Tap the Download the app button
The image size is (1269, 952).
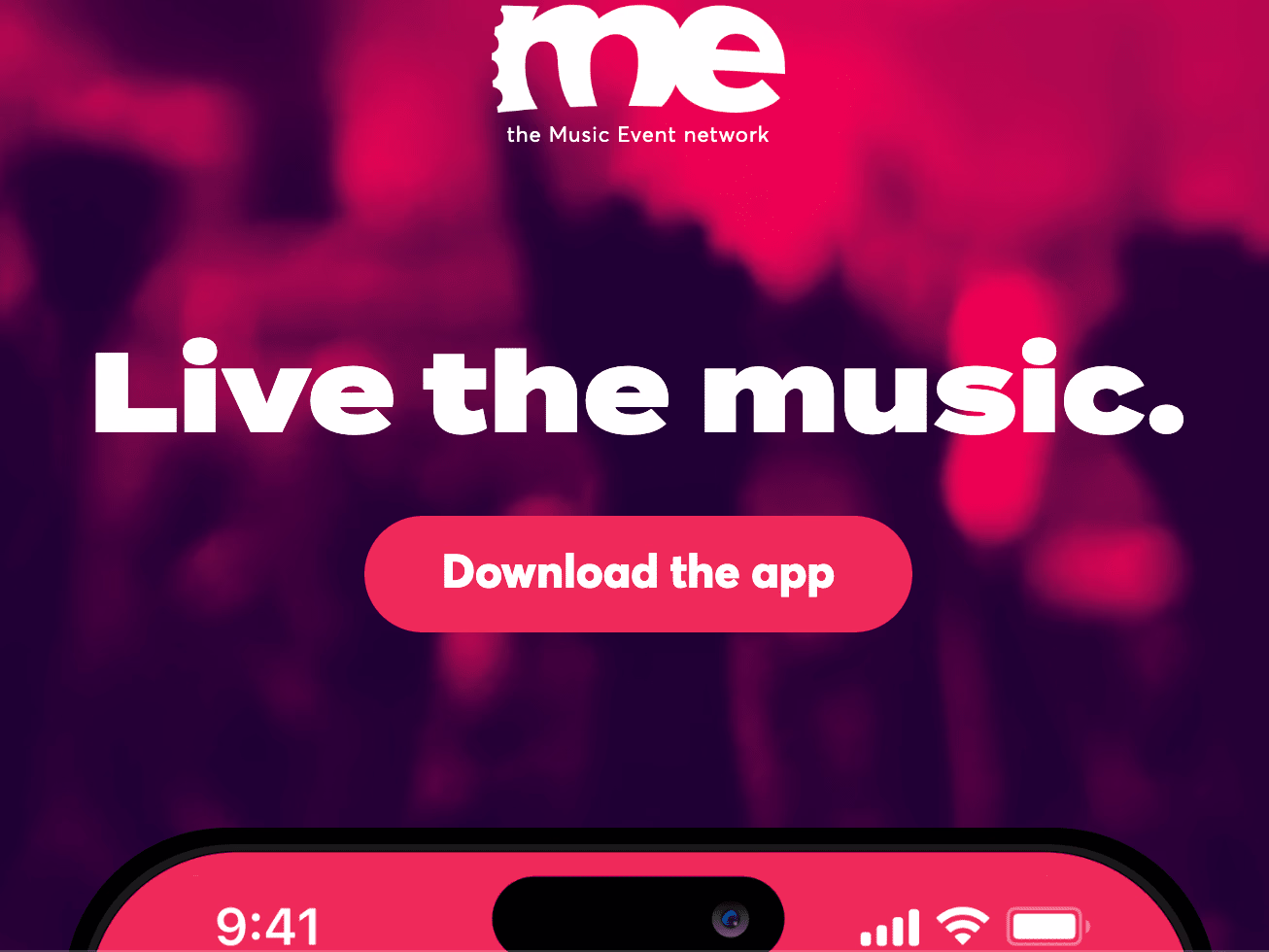coord(637,573)
